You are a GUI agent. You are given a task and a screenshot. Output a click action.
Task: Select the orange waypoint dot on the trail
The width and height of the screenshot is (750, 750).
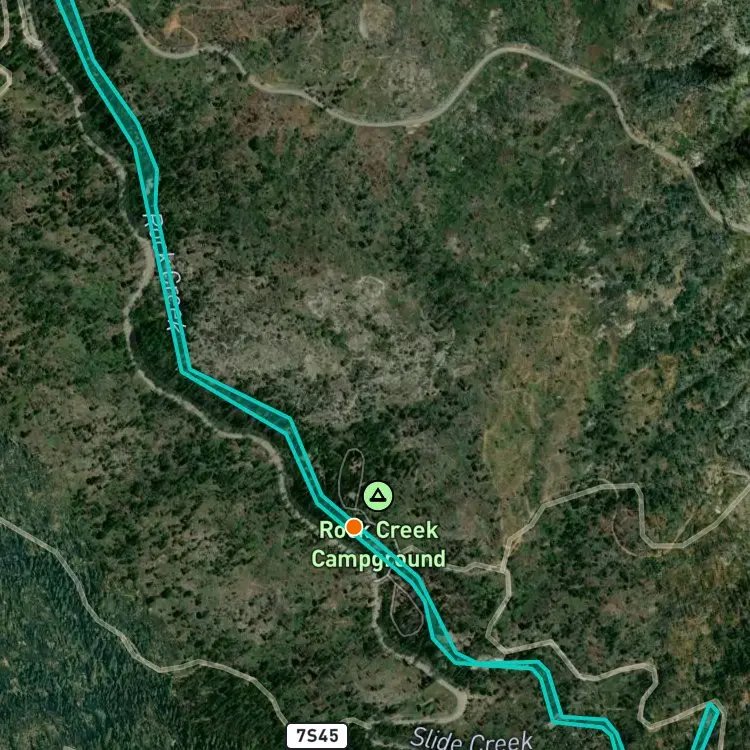354,526
